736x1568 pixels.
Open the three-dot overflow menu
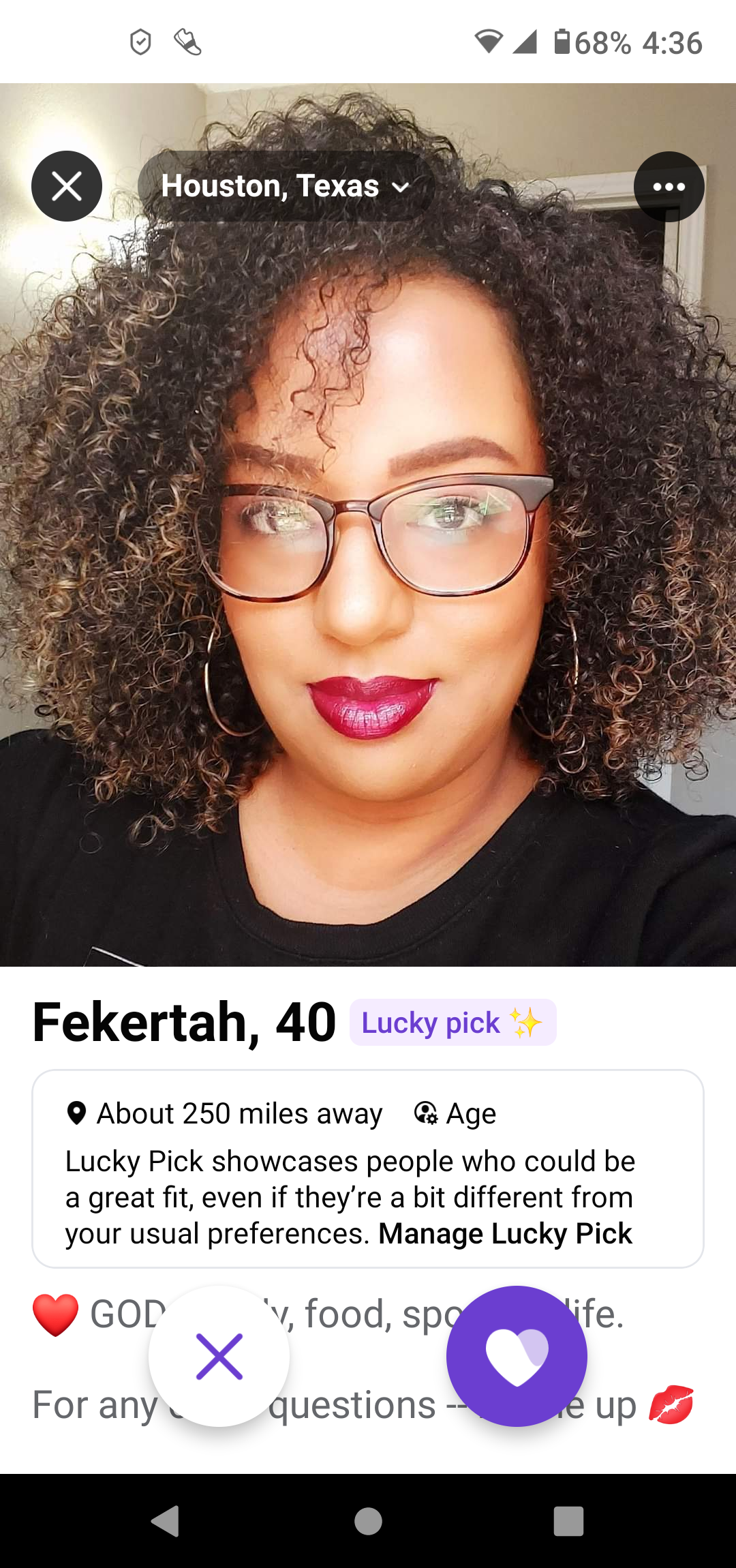coord(669,187)
